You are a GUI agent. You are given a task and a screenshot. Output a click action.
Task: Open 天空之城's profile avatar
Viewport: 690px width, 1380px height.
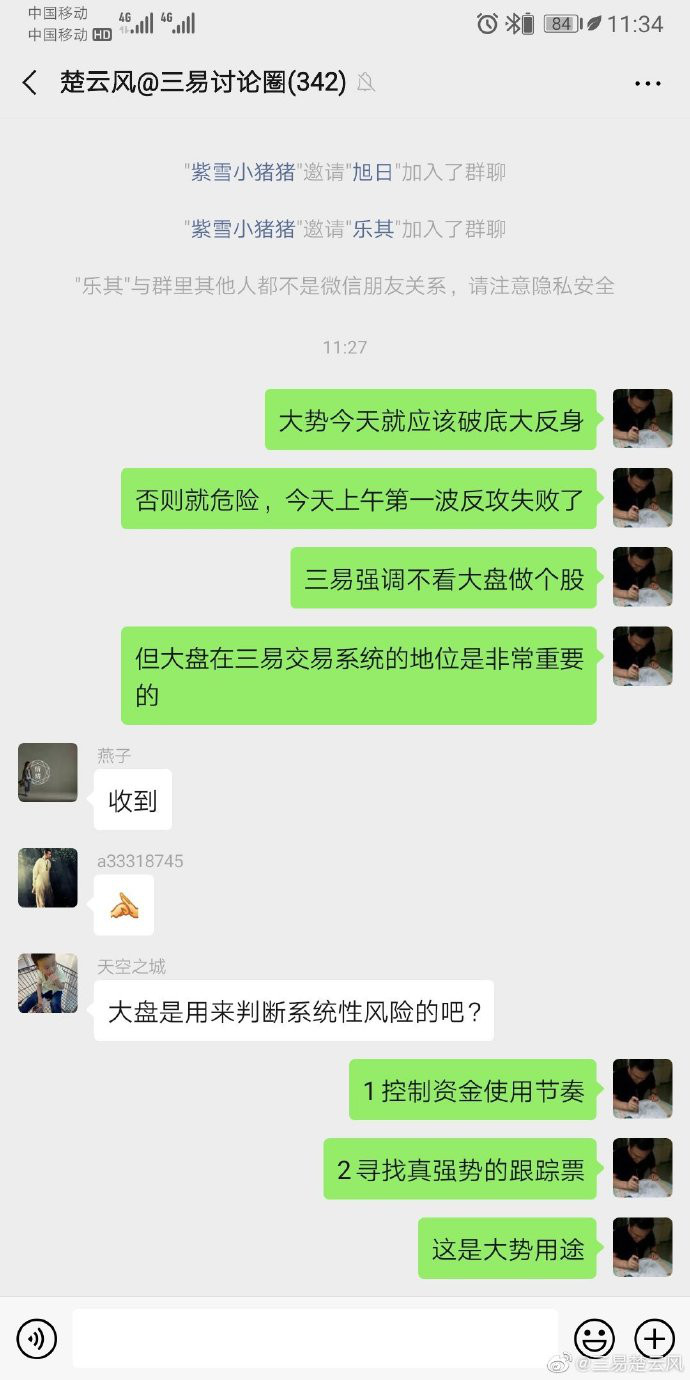coord(47,983)
